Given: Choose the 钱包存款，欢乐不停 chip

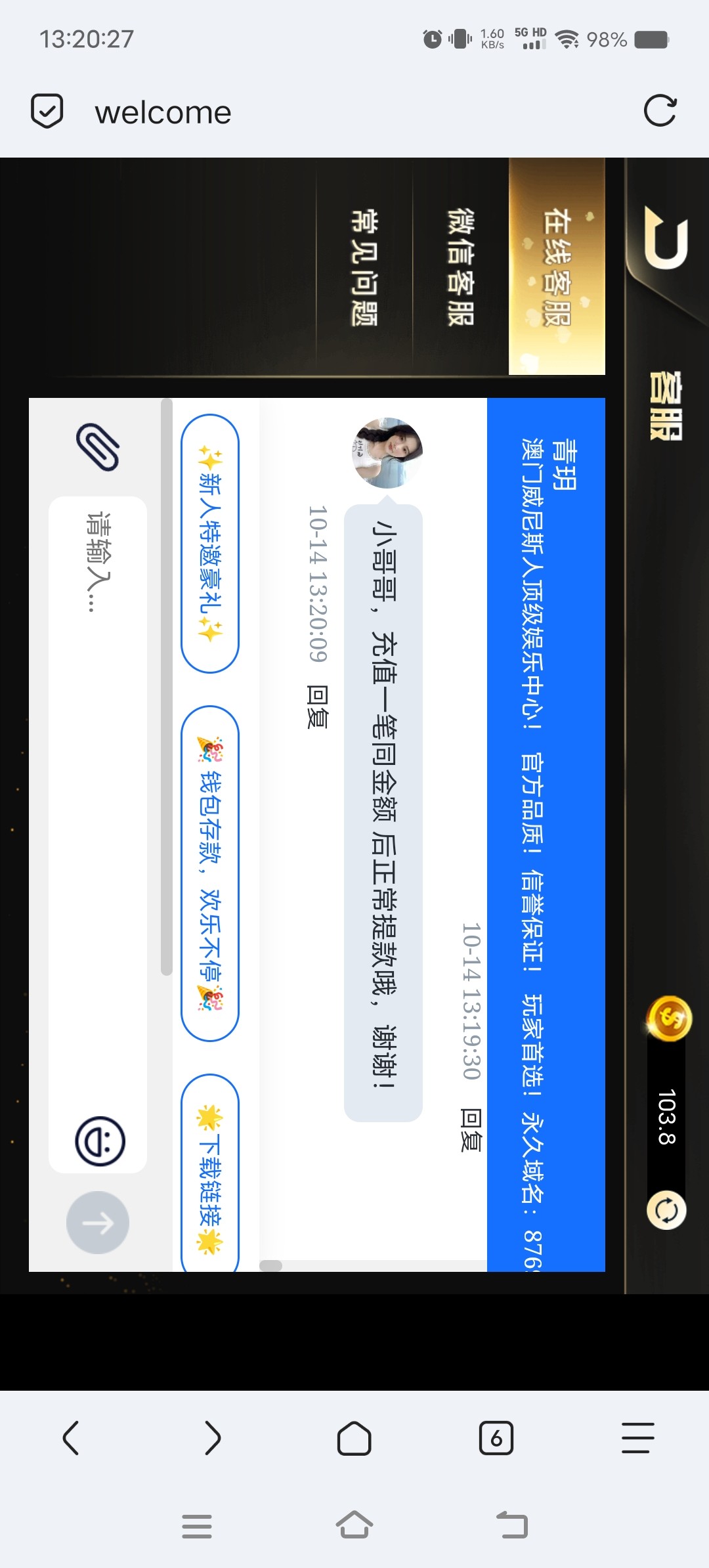Looking at the screenshot, I should pos(210,873).
